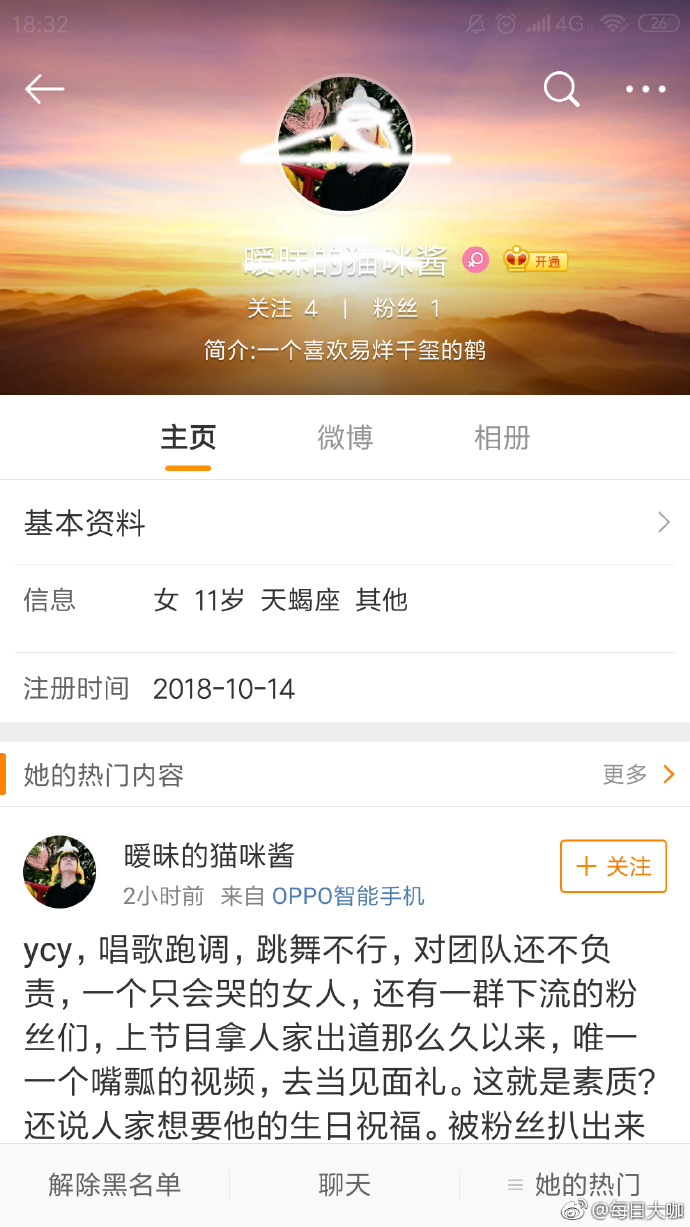Switch to the 相册 tab

[502, 438]
